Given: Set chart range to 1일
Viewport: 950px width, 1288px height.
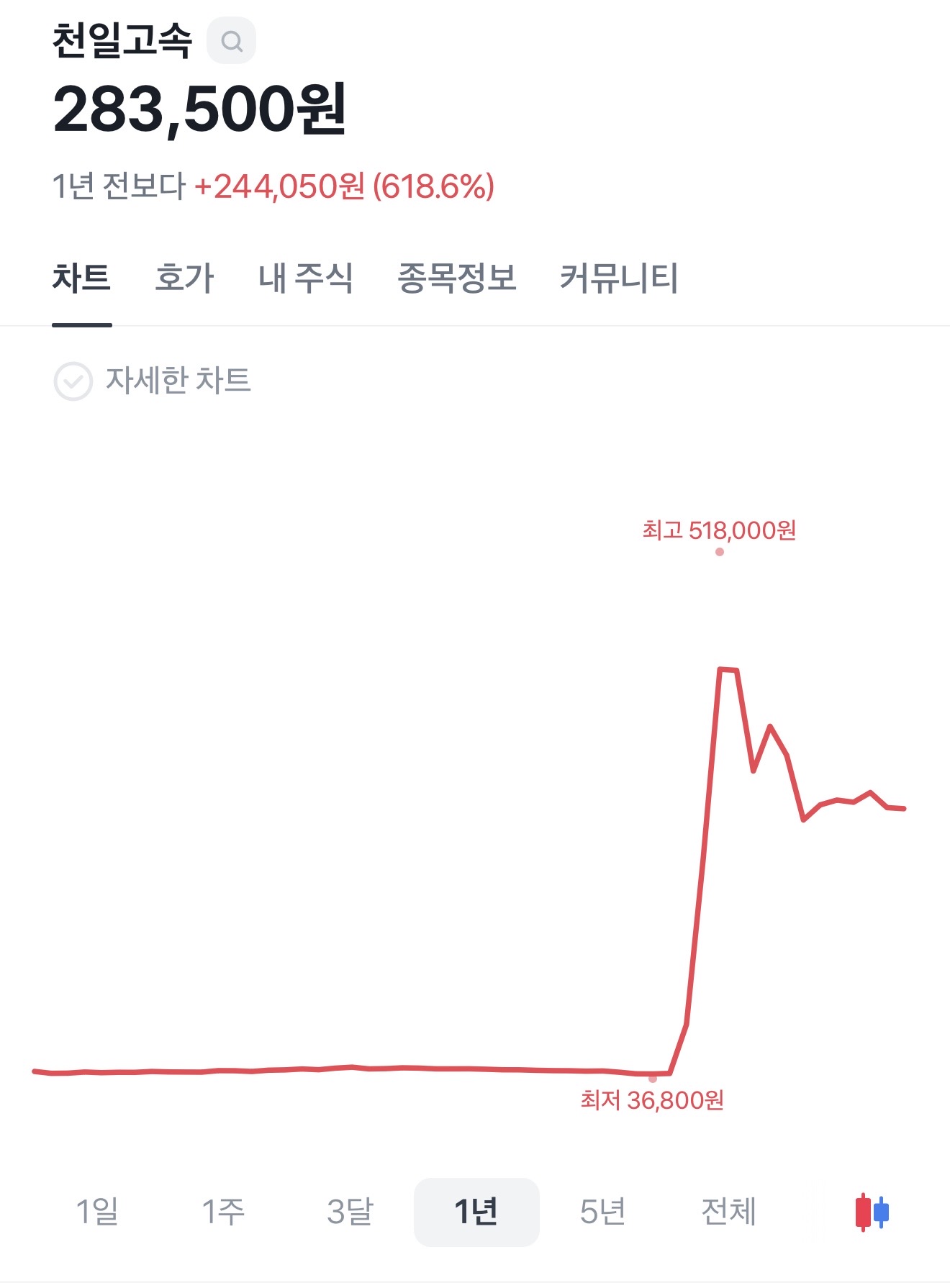Looking at the screenshot, I should click(x=97, y=1212).
